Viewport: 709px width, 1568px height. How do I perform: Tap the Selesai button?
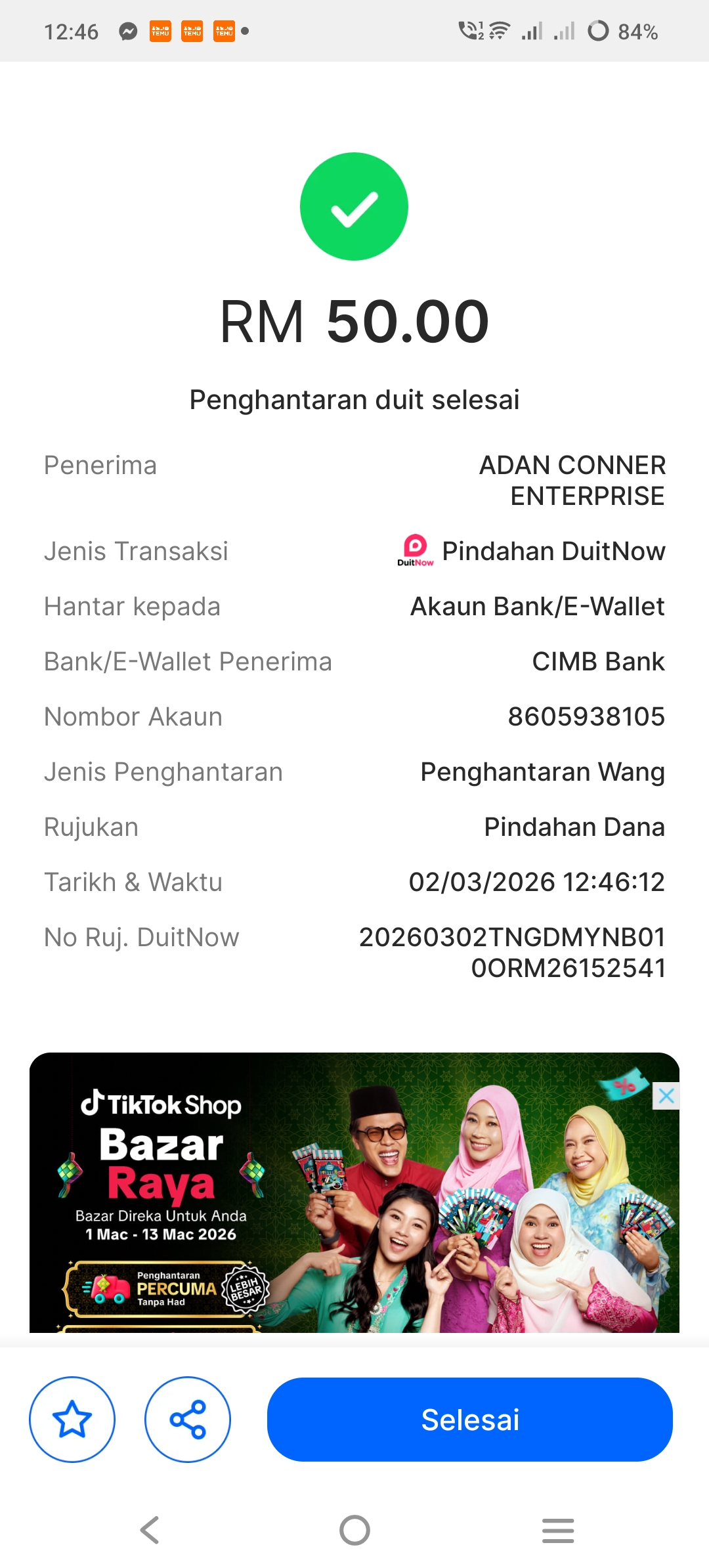pos(469,1420)
